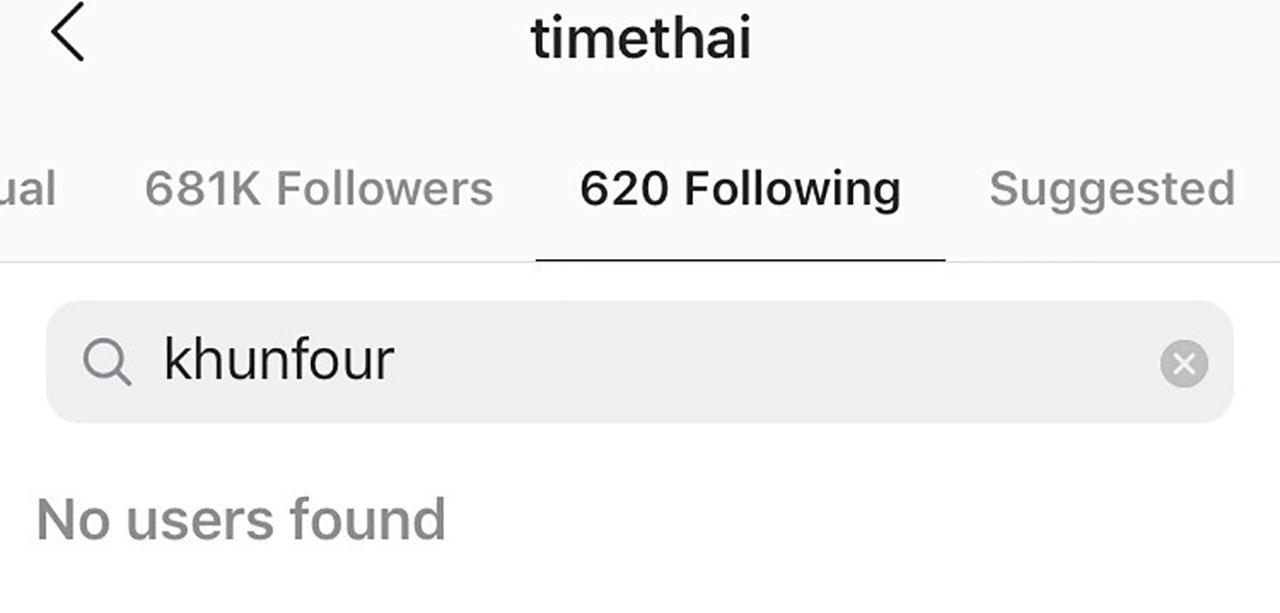Clear the khunfour search text
The height and width of the screenshot is (613, 1280).
(x=1184, y=363)
